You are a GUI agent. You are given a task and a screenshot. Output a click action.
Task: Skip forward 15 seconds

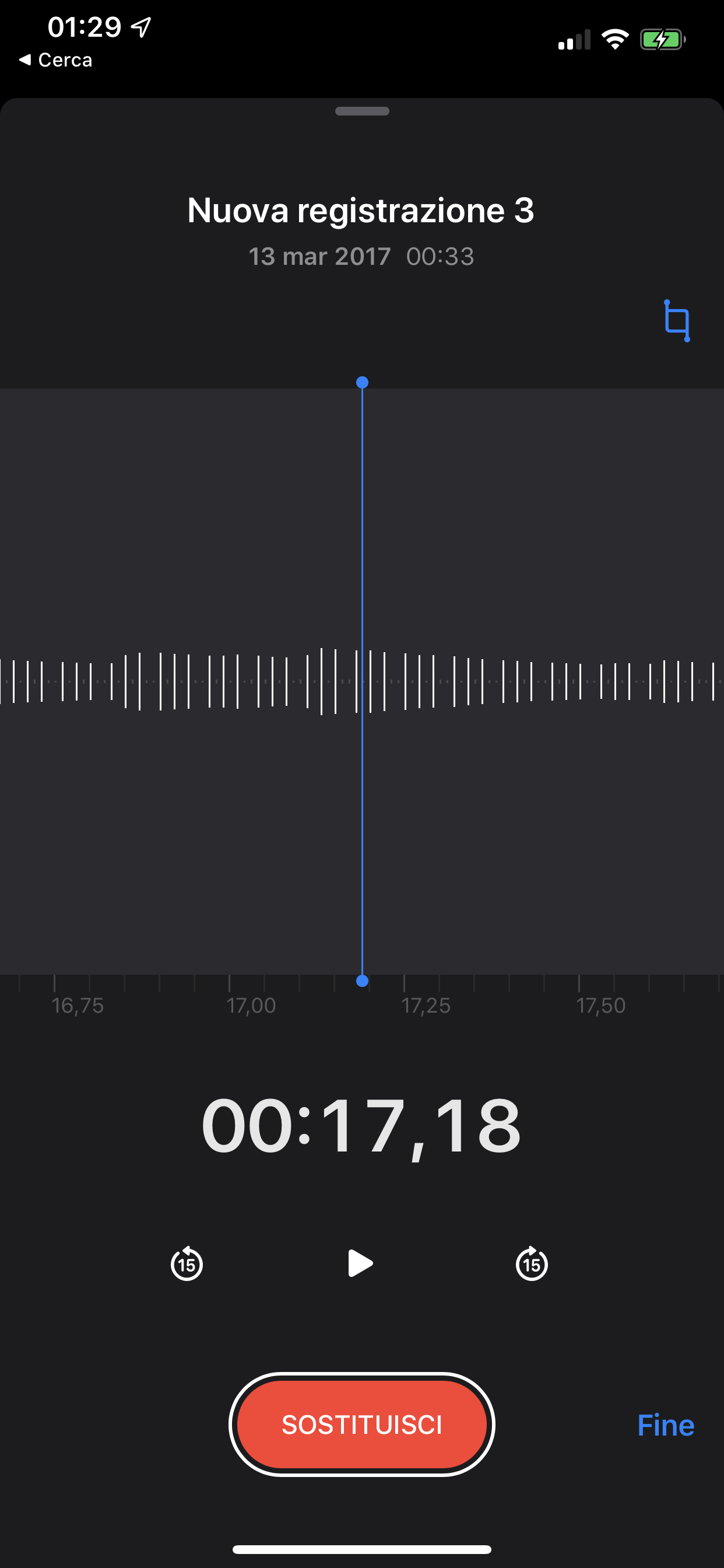click(532, 1263)
